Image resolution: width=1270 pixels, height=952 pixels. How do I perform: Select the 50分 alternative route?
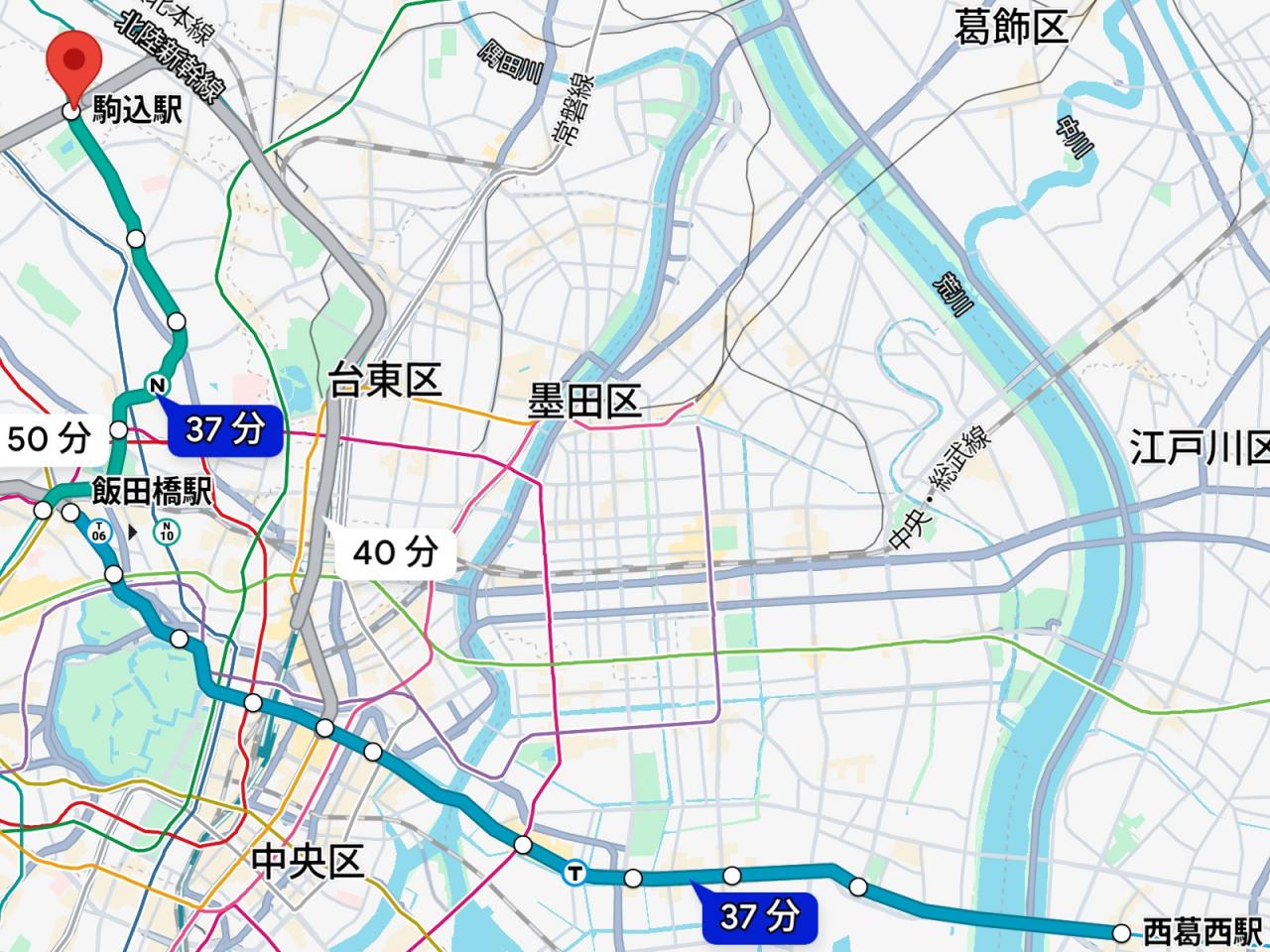click(x=49, y=437)
